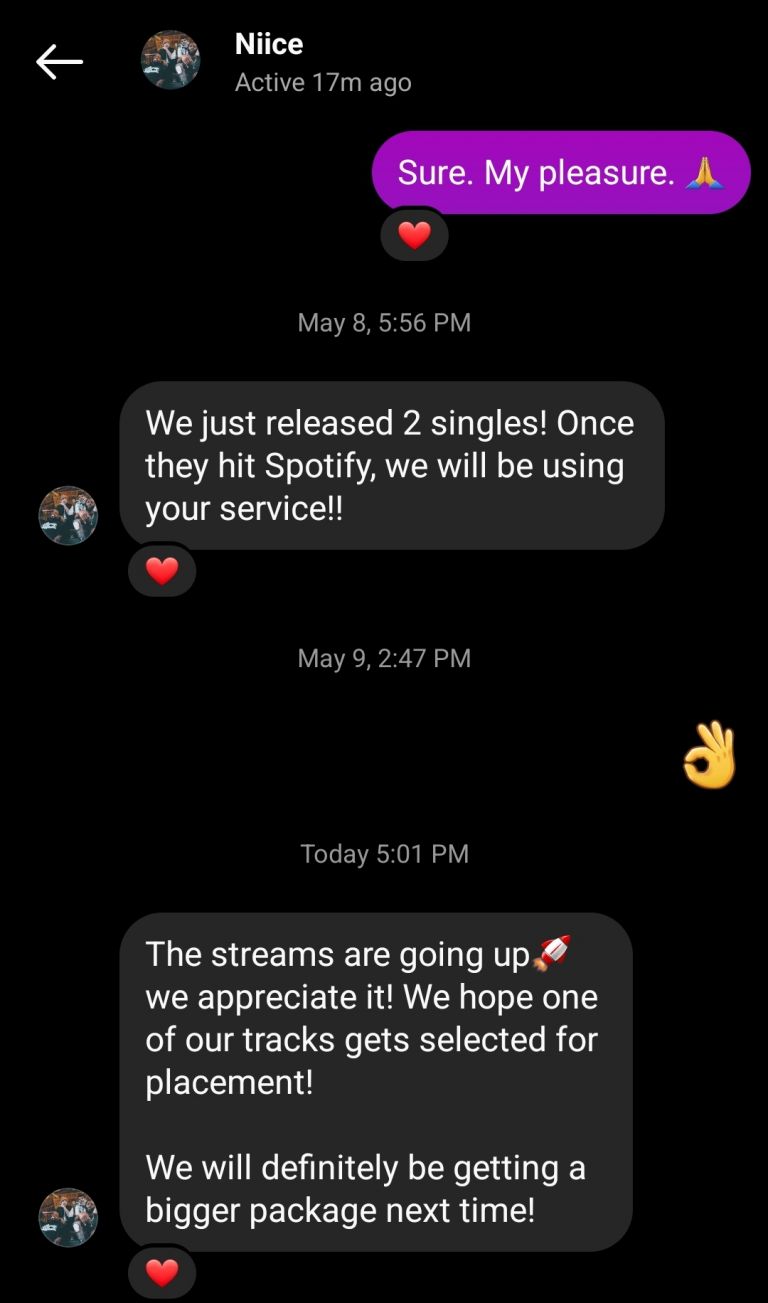Click the sender avatar next to today's message
This screenshot has height=1303, width=768.
pyautogui.click(x=67, y=1217)
